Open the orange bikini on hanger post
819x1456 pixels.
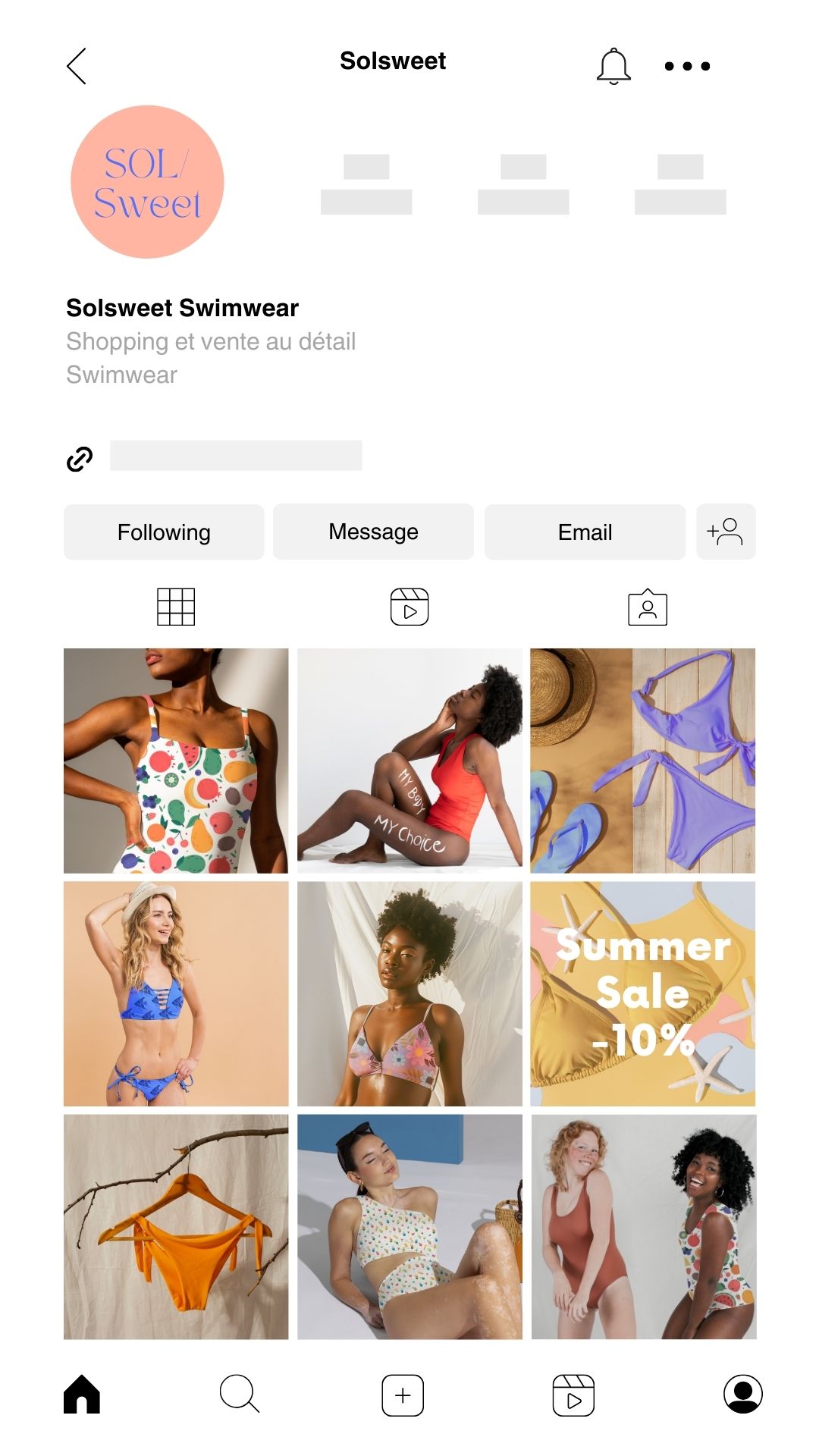(x=176, y=1226)
